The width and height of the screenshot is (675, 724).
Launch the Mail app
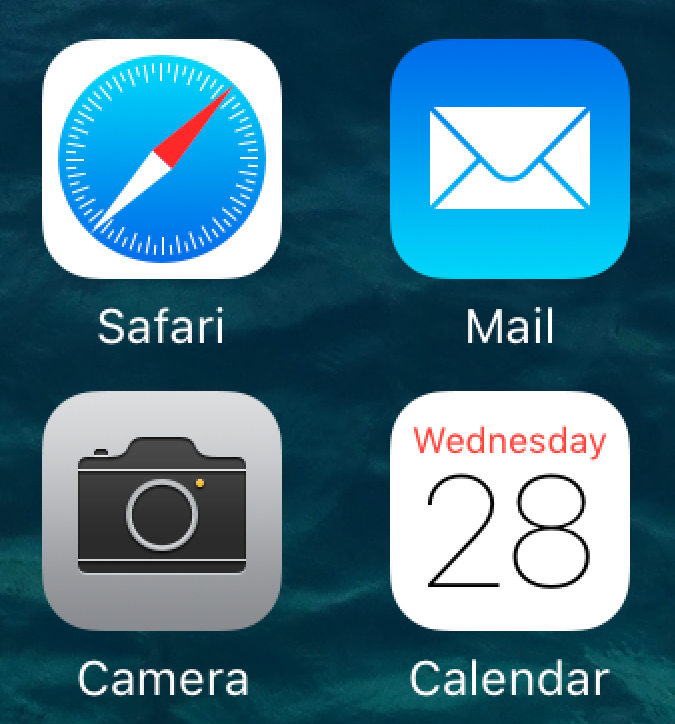[x=510, y=159]
